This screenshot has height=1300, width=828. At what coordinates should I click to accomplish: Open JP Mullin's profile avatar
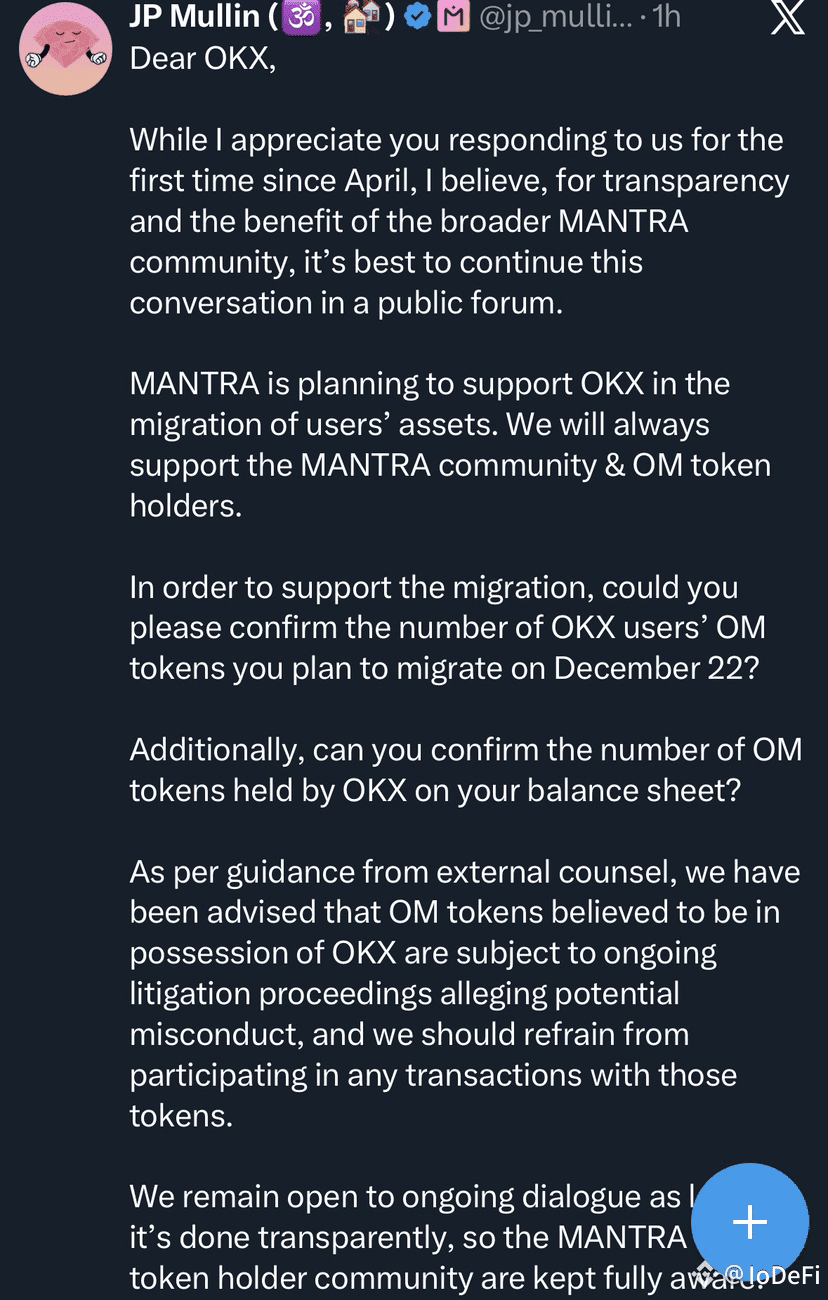pyautogui.click(x=66, y=48)
